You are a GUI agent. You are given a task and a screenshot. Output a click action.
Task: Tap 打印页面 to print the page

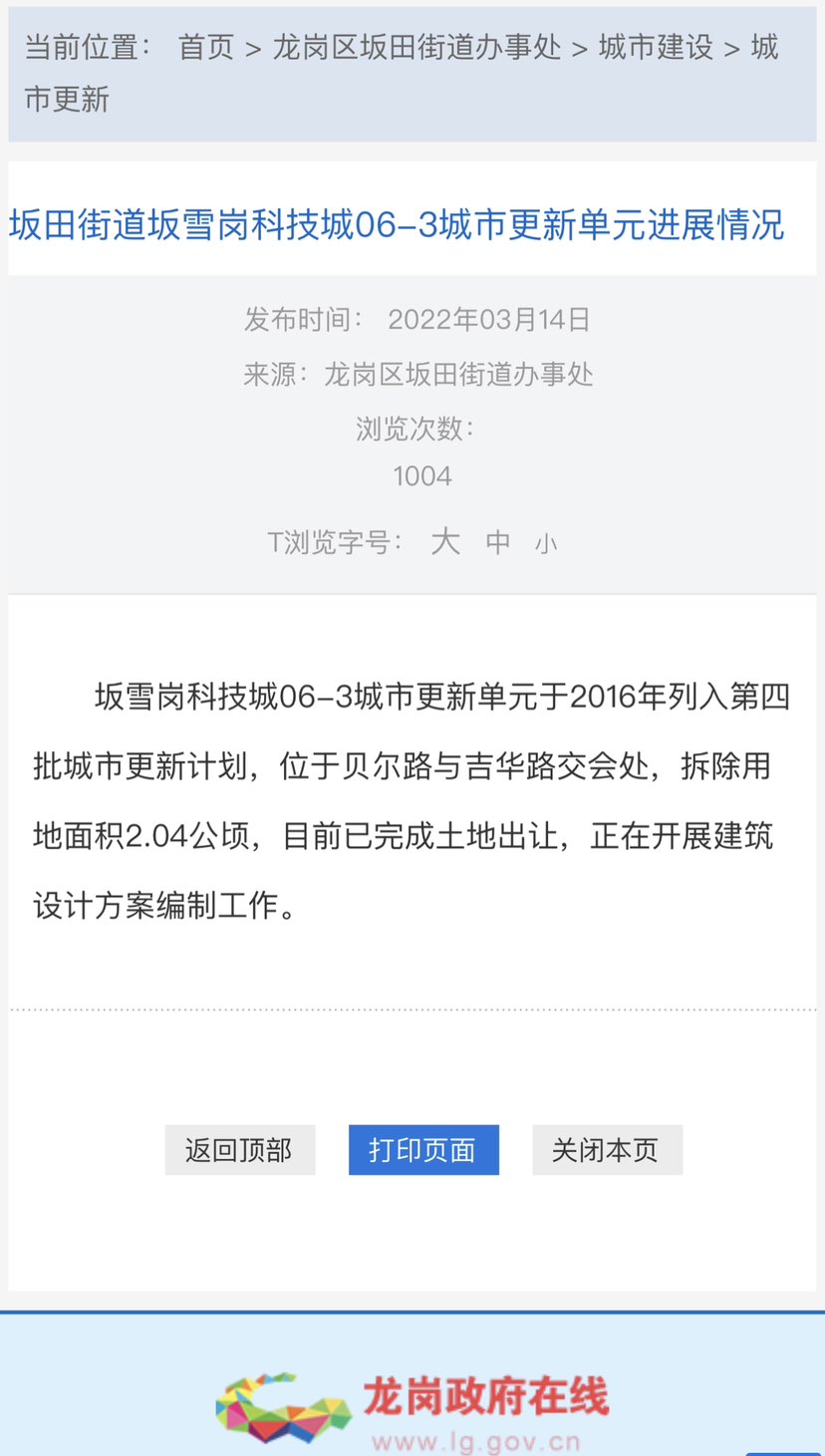pyautogui.click(x=422, y=1150)
